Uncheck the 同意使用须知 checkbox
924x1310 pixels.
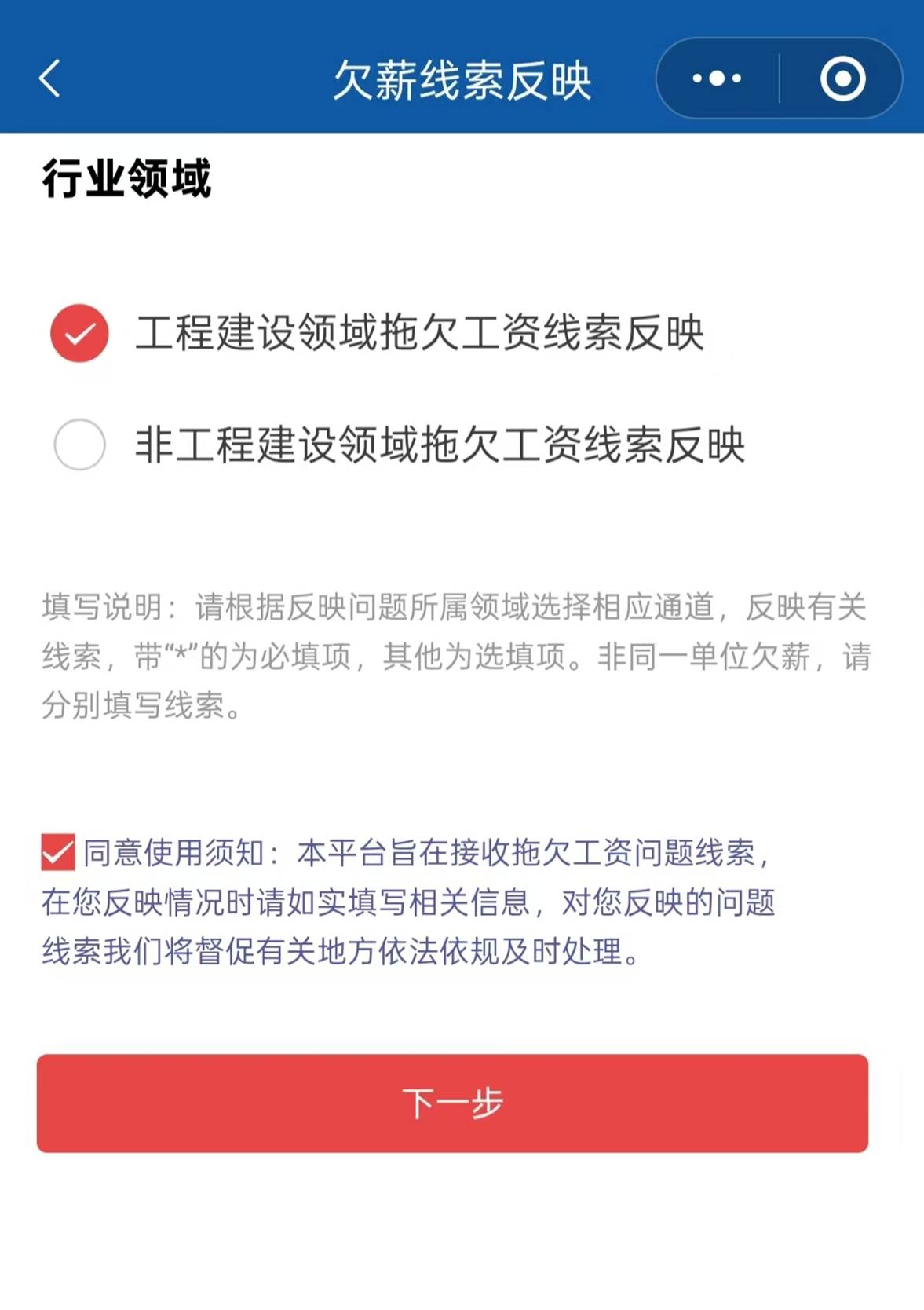click(58, 852)
